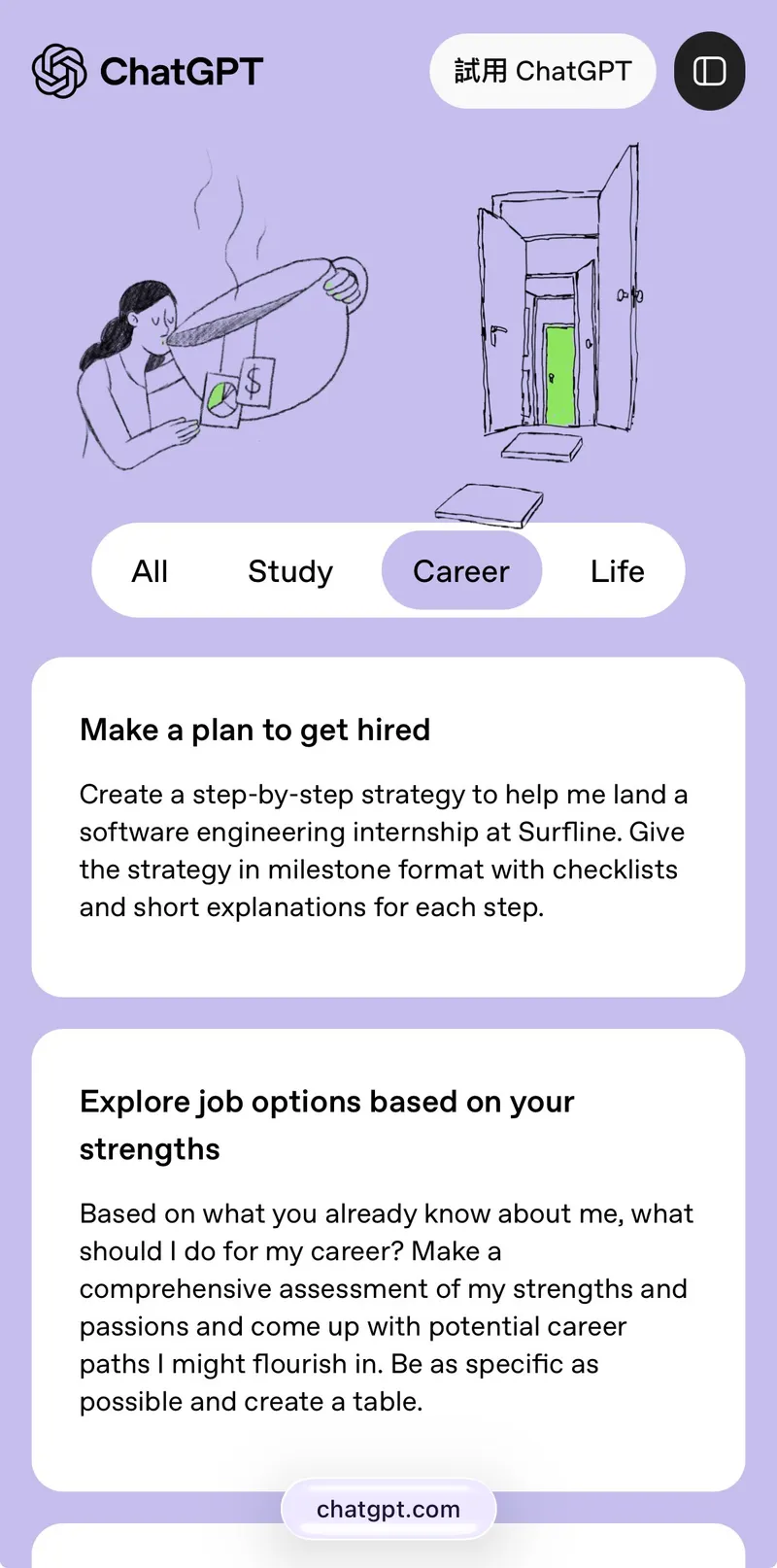This screenshot has height=1568, width=777.
Task: Tap the 試用 ChatGPT button
Action: tap(542, 71)
